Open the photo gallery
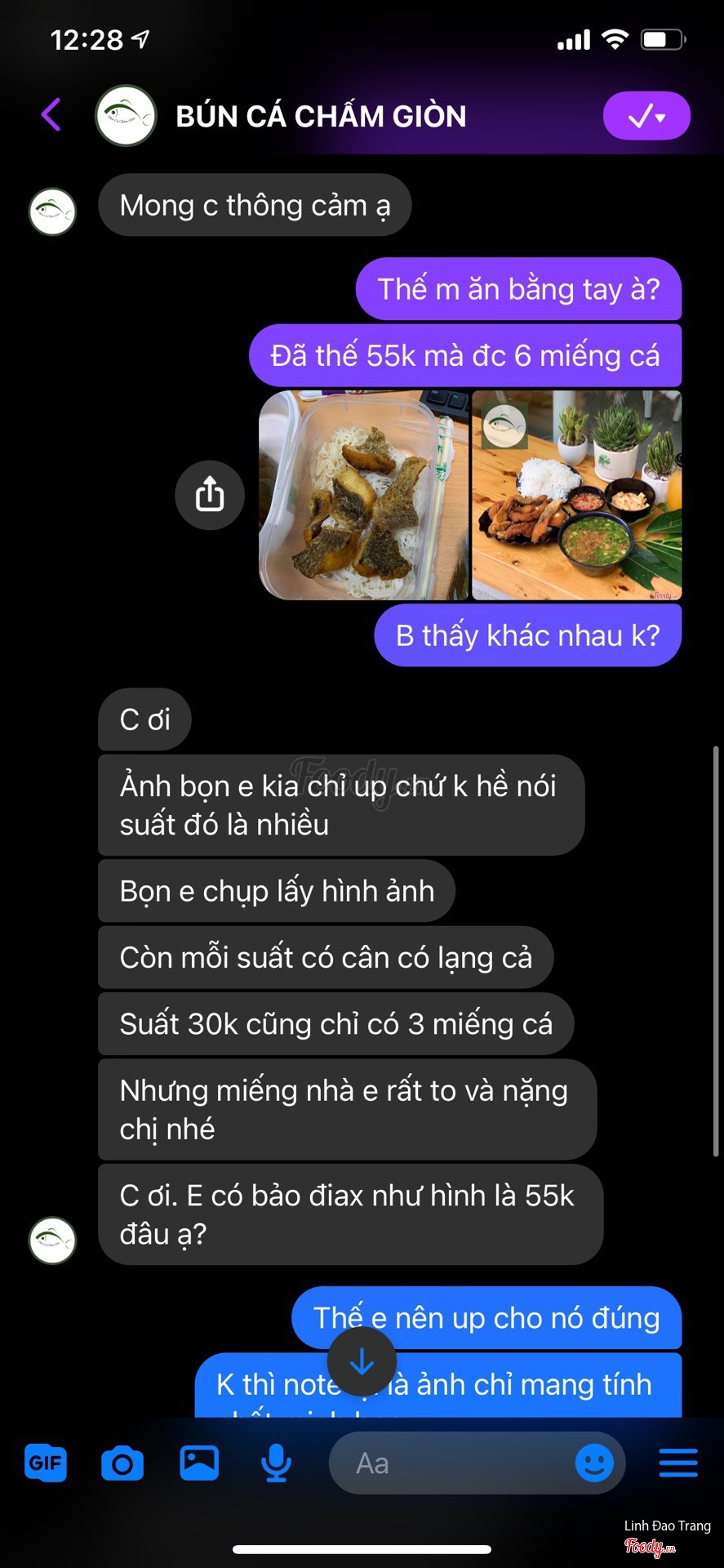The width and height of the screenshot is (724, 1568). [199, 1463]
